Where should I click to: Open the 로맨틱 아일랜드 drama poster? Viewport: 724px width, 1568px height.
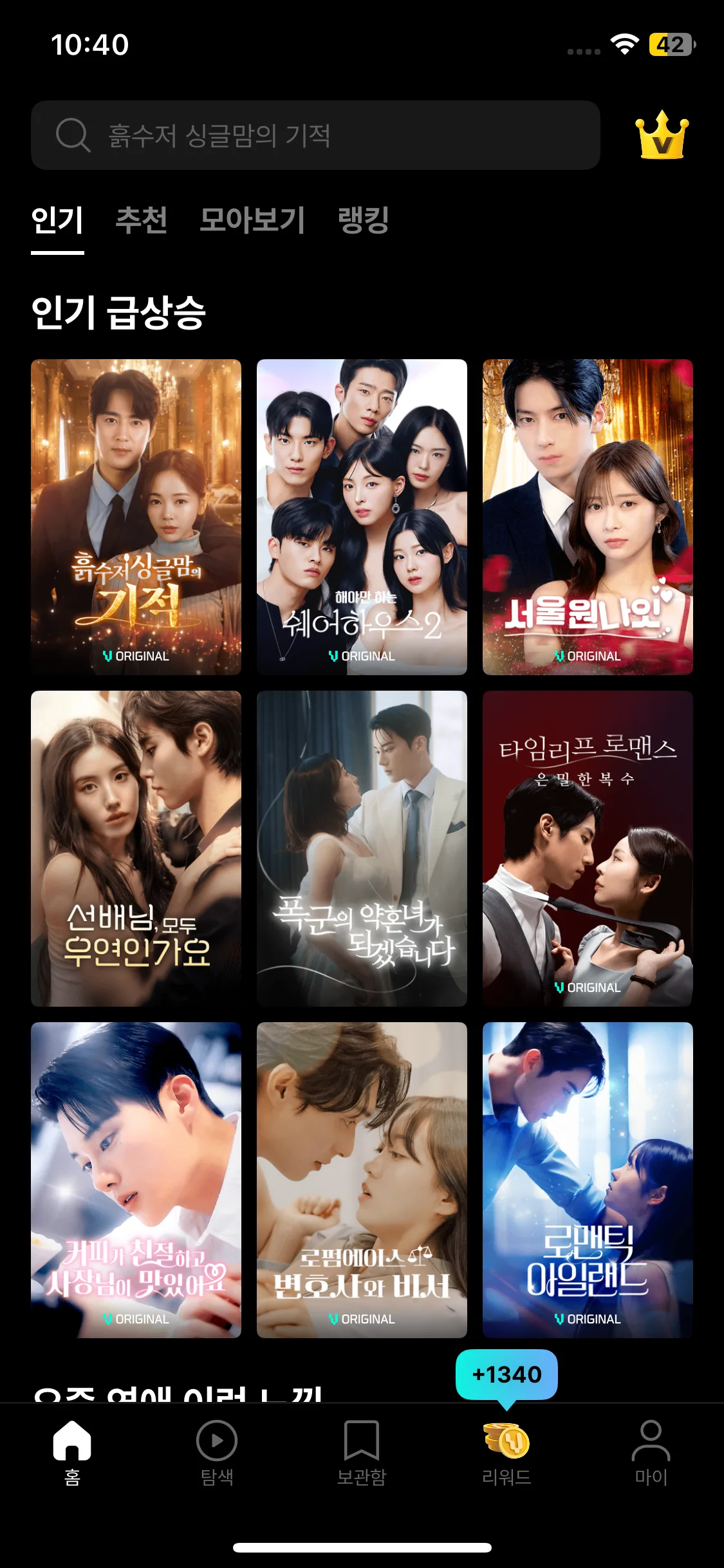point(588,1179)
